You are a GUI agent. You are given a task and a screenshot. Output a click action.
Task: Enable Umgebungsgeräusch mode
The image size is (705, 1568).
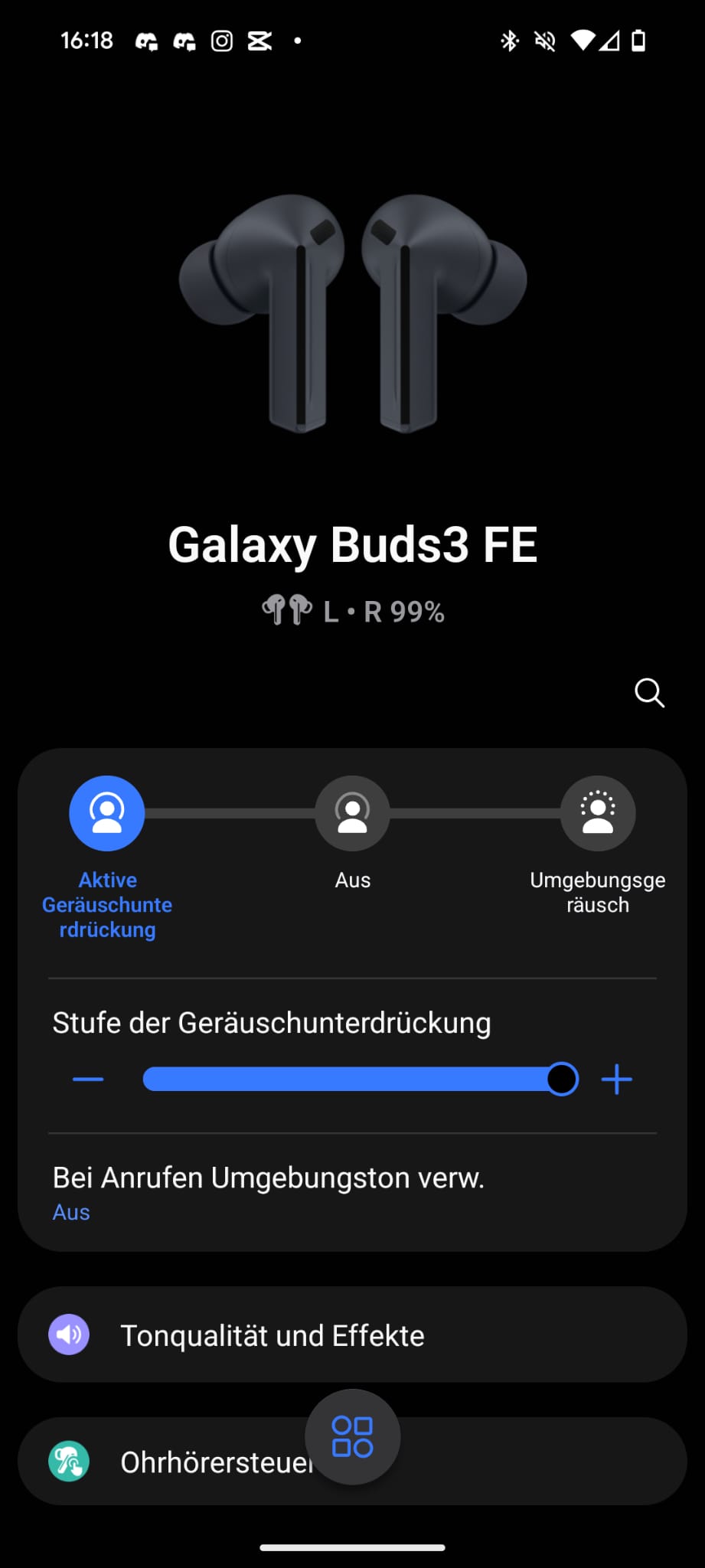point(598,813)
